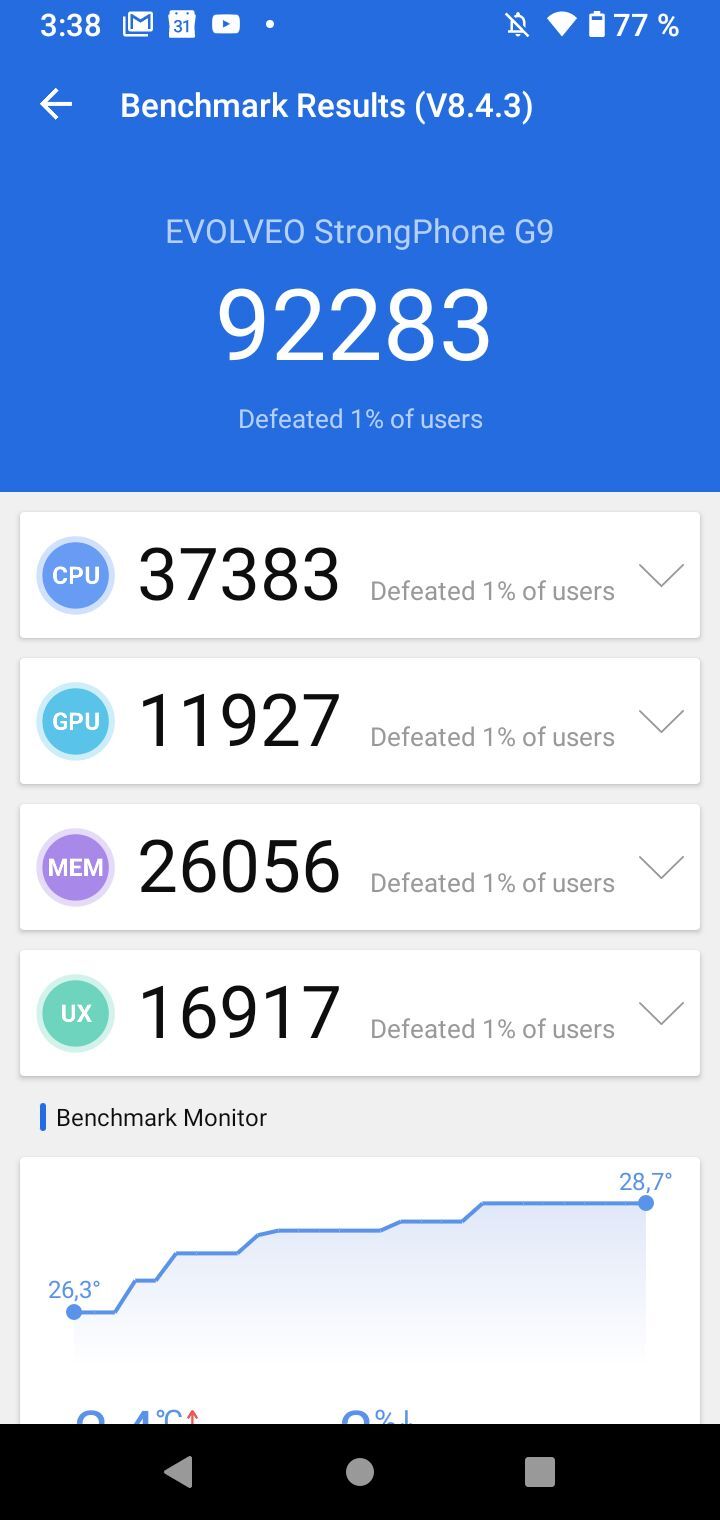The height and width of the screenshot is (1520, 720).
Task: Expand the MEM score details
Action: 661,867
